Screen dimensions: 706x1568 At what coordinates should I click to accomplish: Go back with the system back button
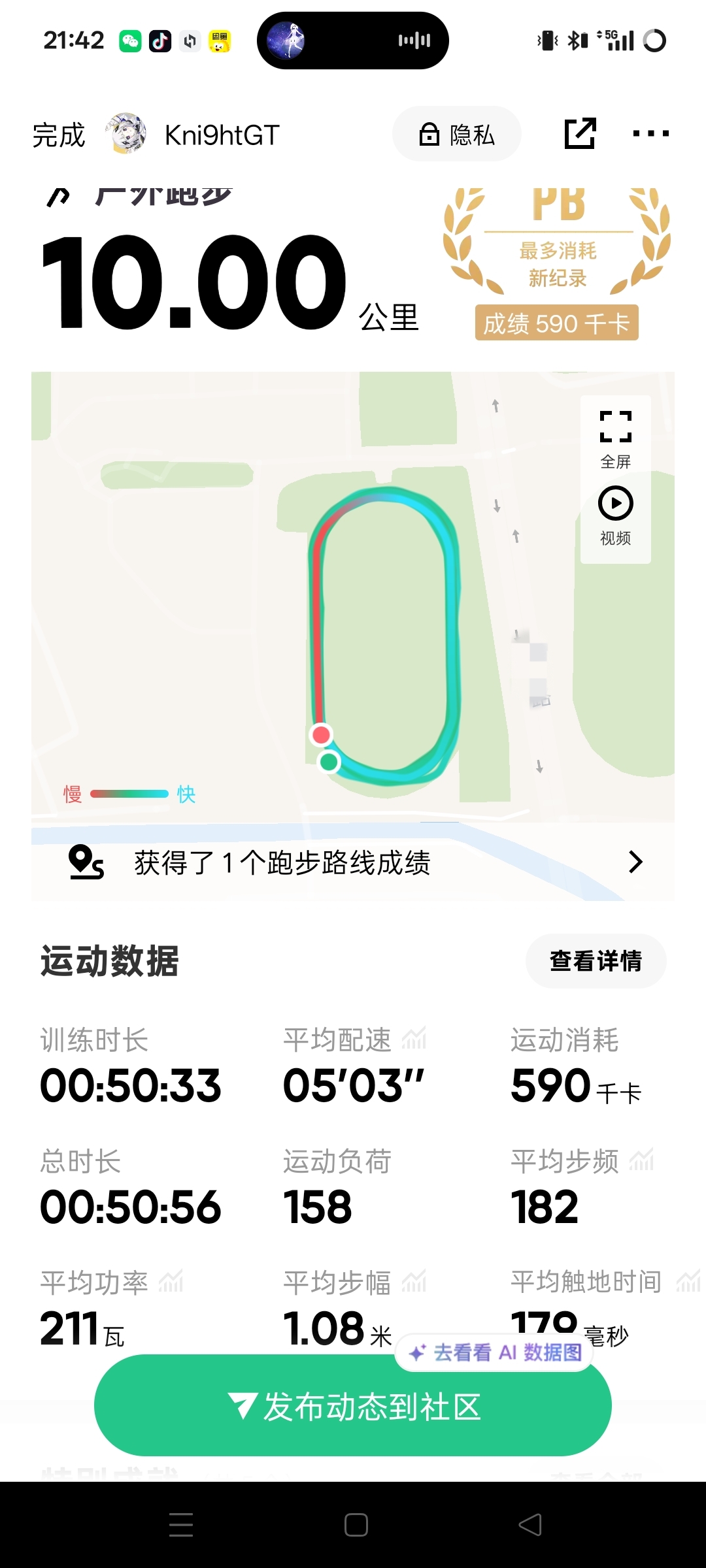pos(530,1525)
